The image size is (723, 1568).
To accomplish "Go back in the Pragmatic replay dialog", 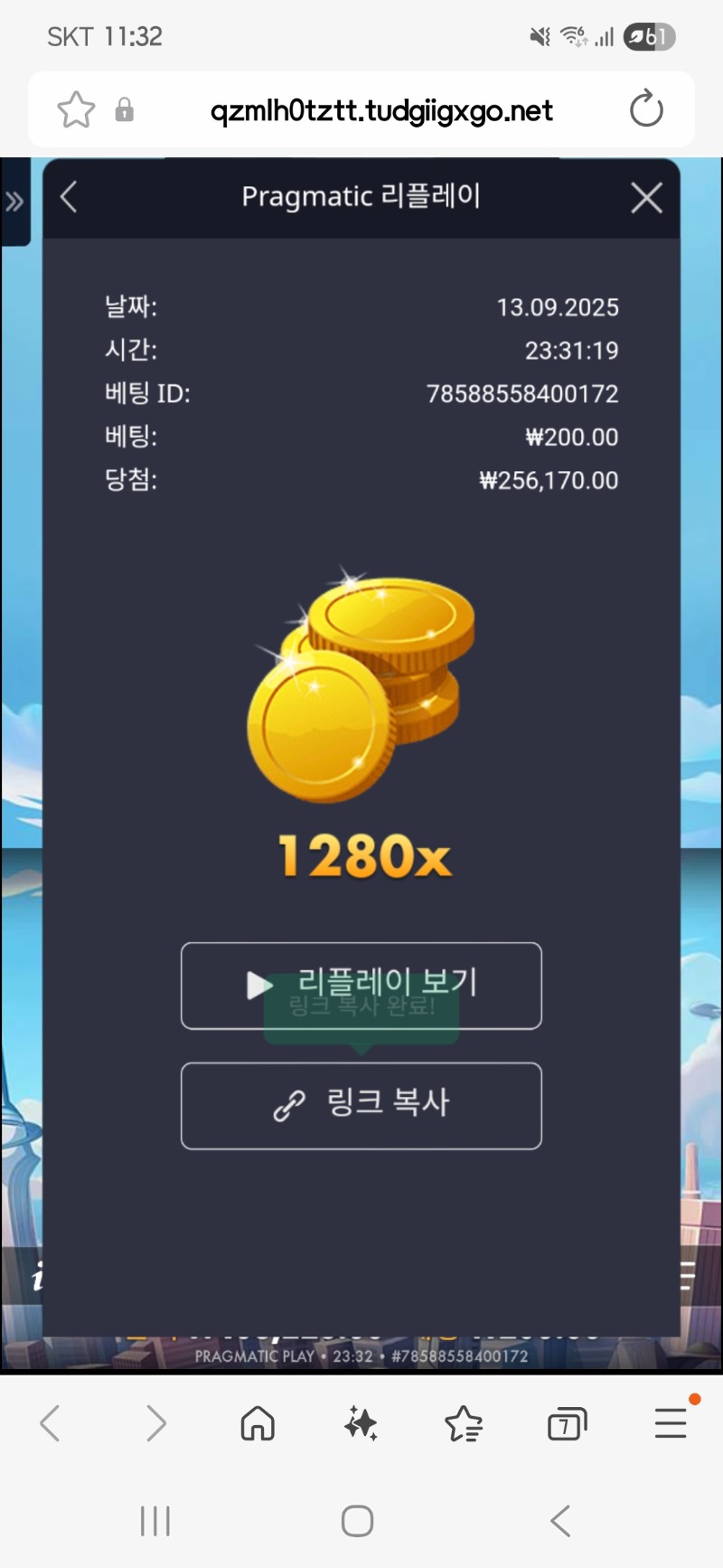I will coord(69,197).
